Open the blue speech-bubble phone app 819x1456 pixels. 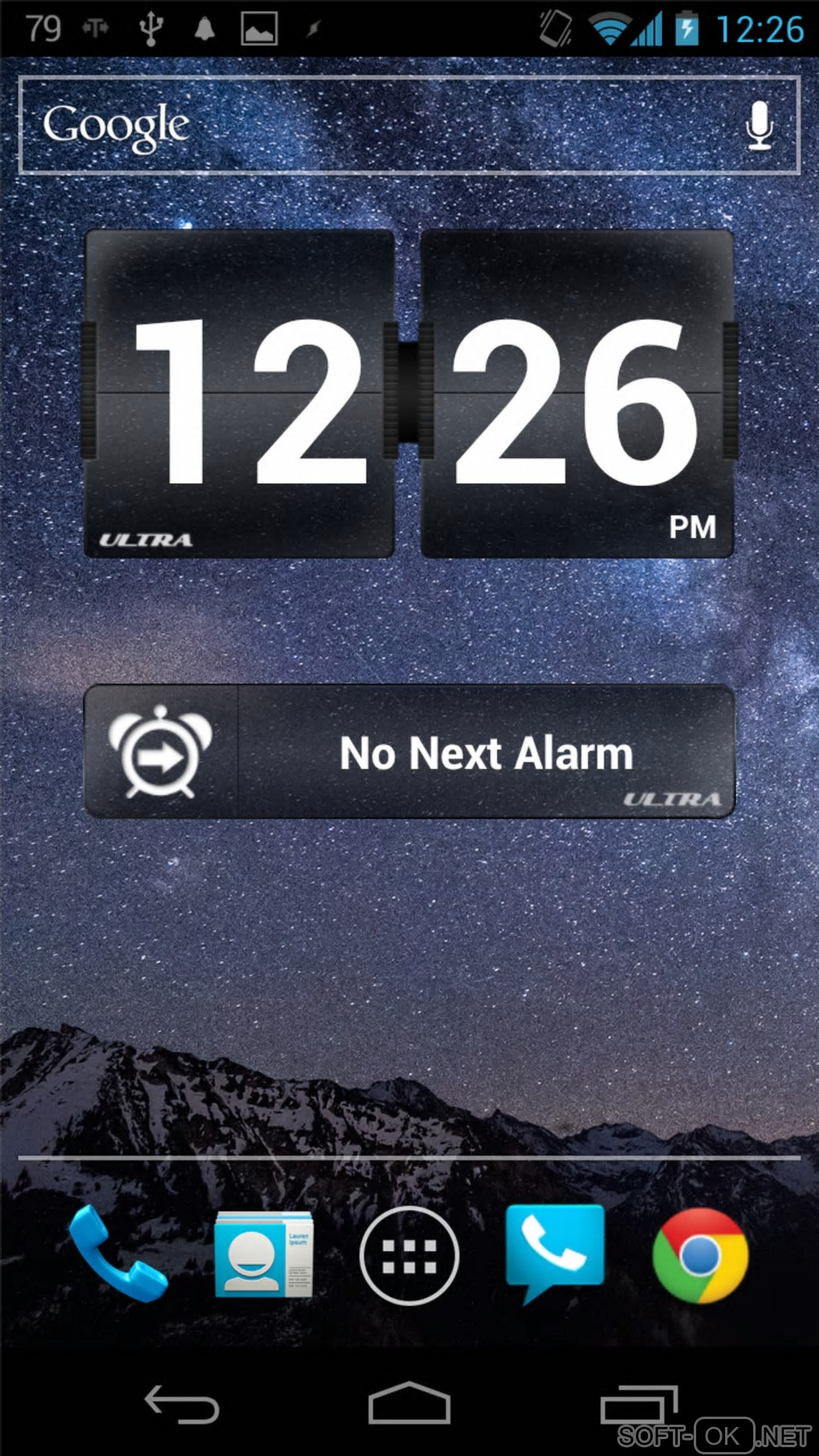click(x=555, y=1251)
